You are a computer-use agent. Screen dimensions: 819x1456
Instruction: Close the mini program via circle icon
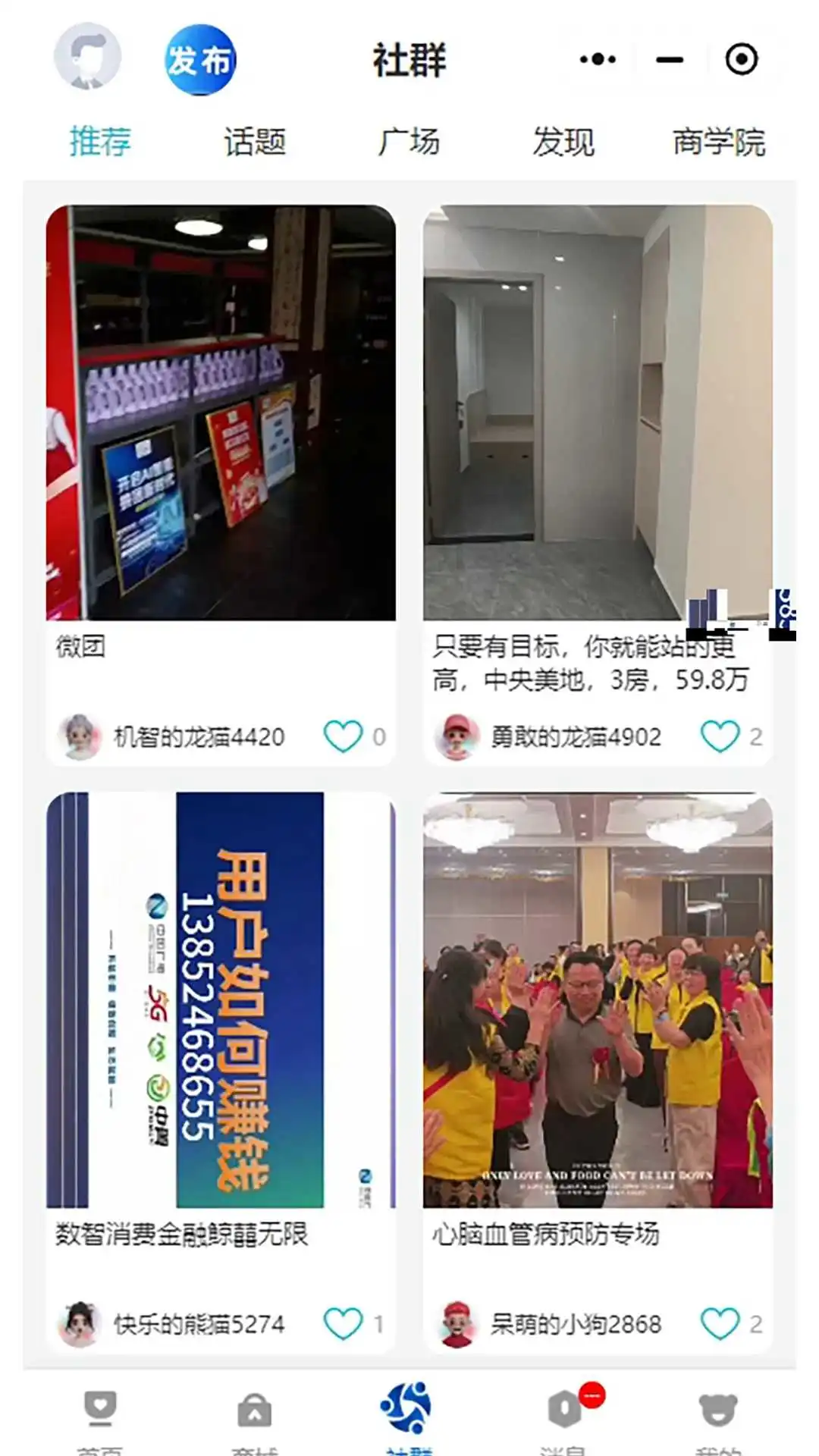click(741, 59)
